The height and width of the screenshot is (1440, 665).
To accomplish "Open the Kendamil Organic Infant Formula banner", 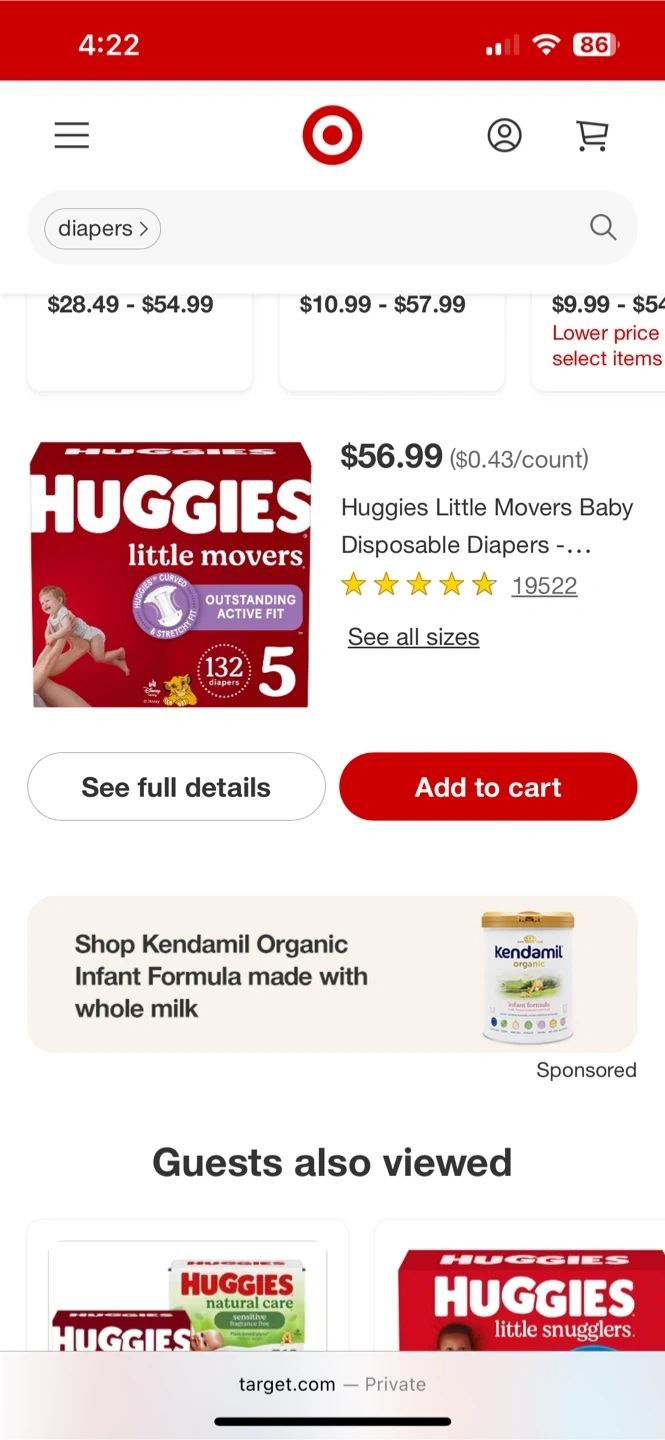I will click(x=332, y=975).
